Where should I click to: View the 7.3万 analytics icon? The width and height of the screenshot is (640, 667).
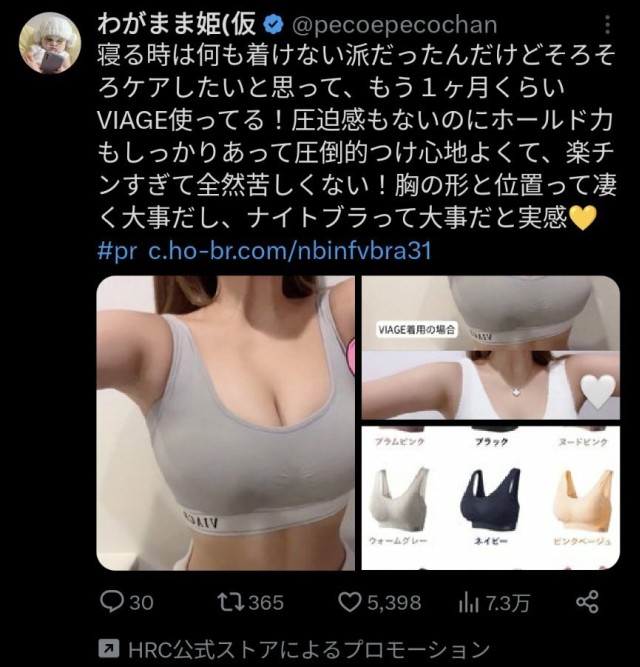pyautogui.click(x=493, y=602)
